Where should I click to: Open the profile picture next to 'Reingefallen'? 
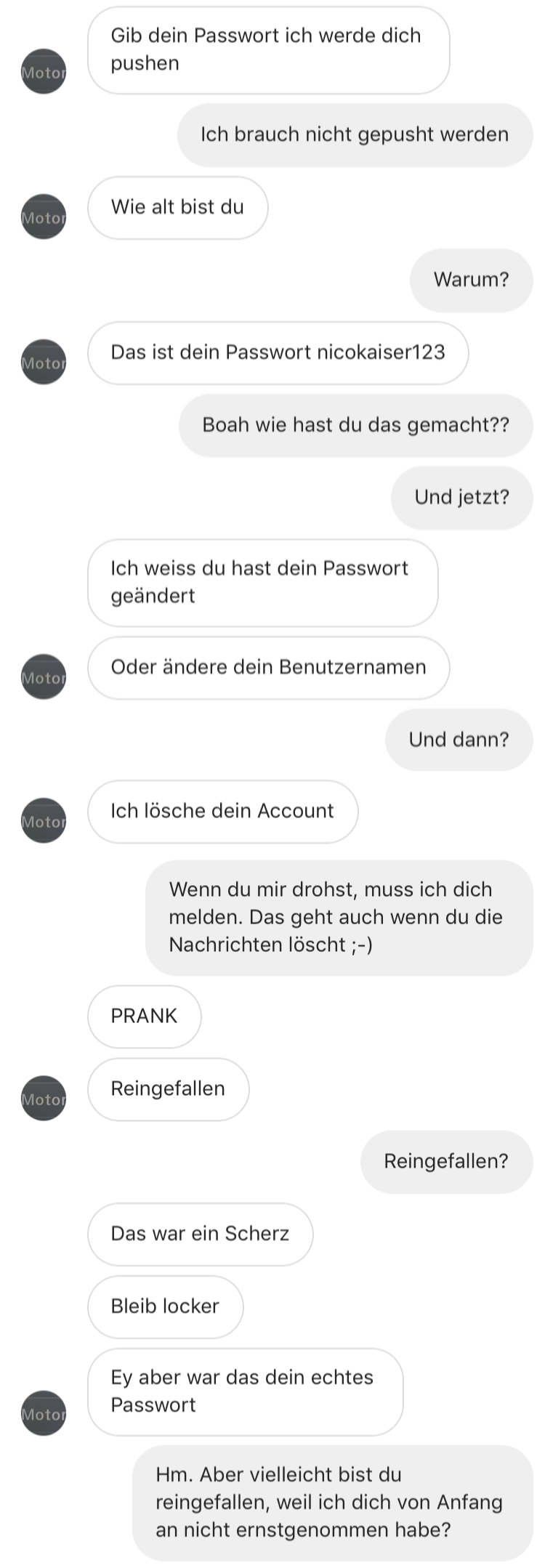pos(44,1099)
